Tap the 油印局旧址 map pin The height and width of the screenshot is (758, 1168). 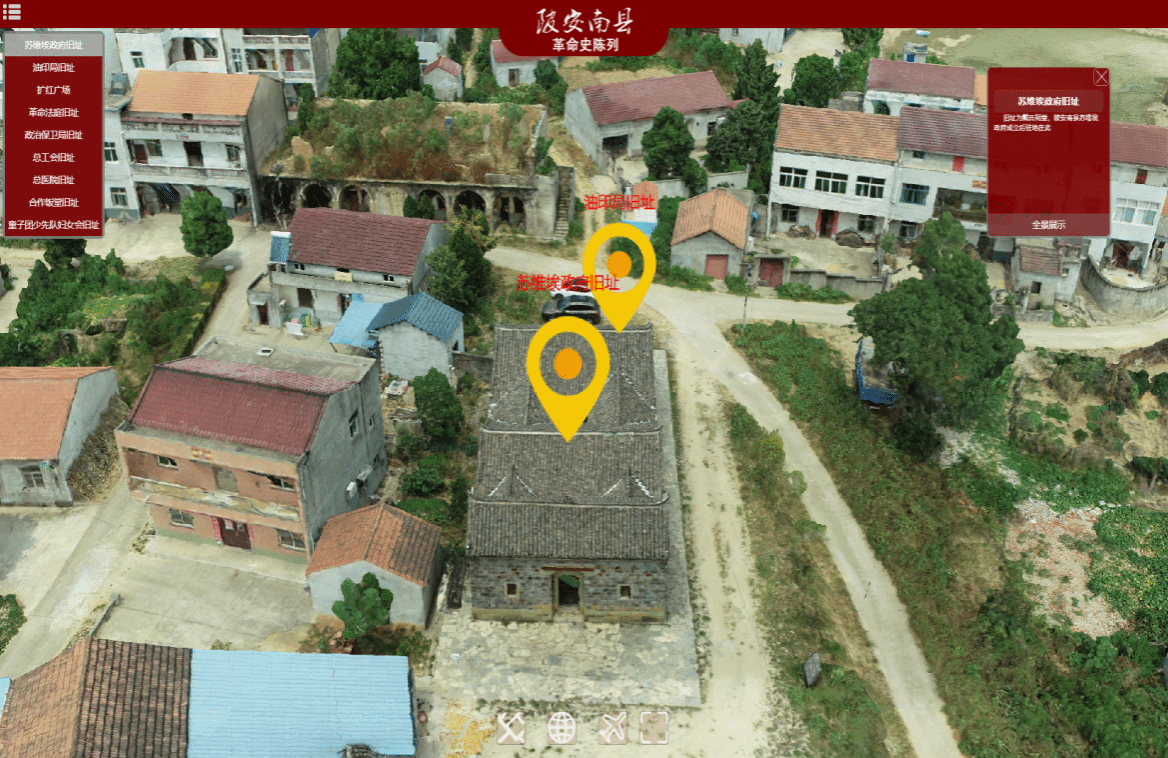619,264
